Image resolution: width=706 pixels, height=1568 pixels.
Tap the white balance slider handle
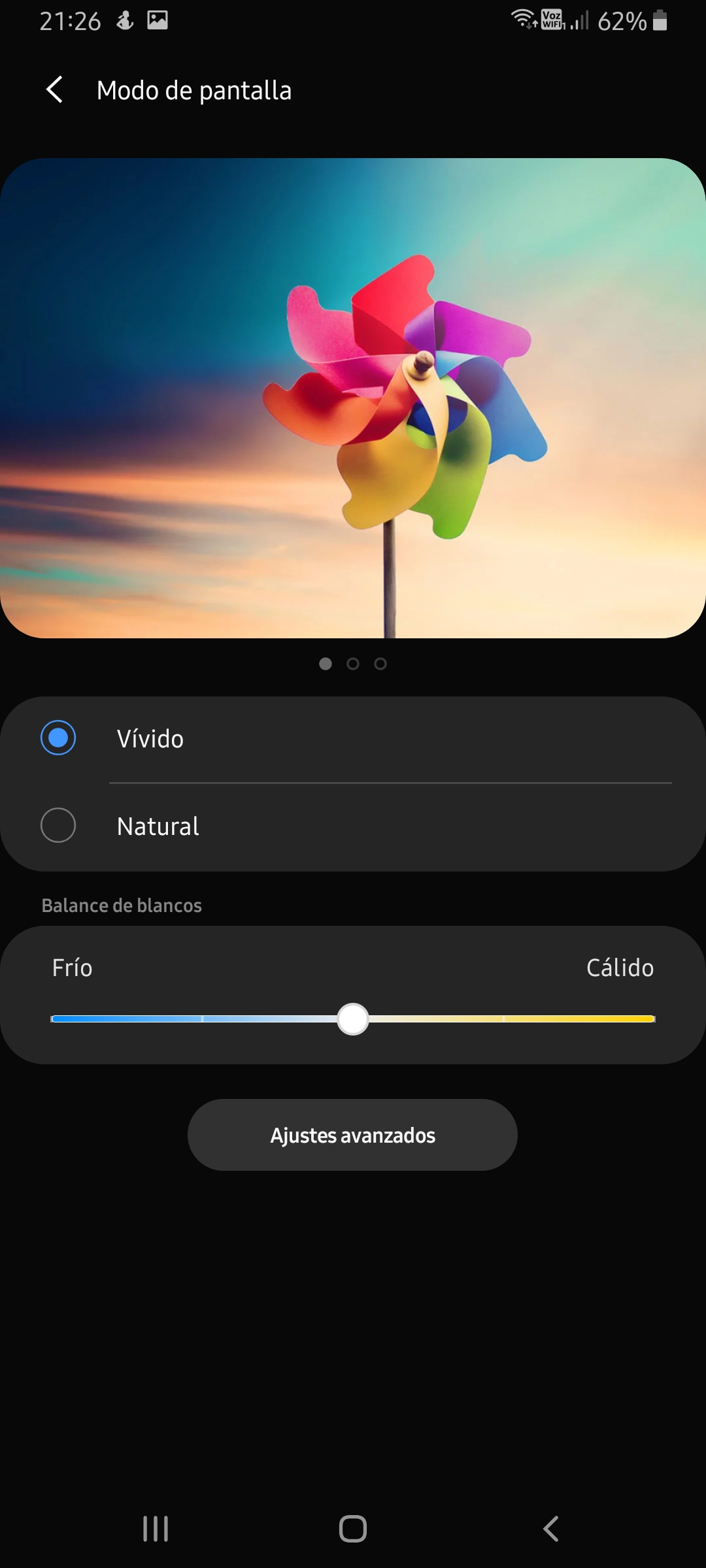coord(353,1019)
